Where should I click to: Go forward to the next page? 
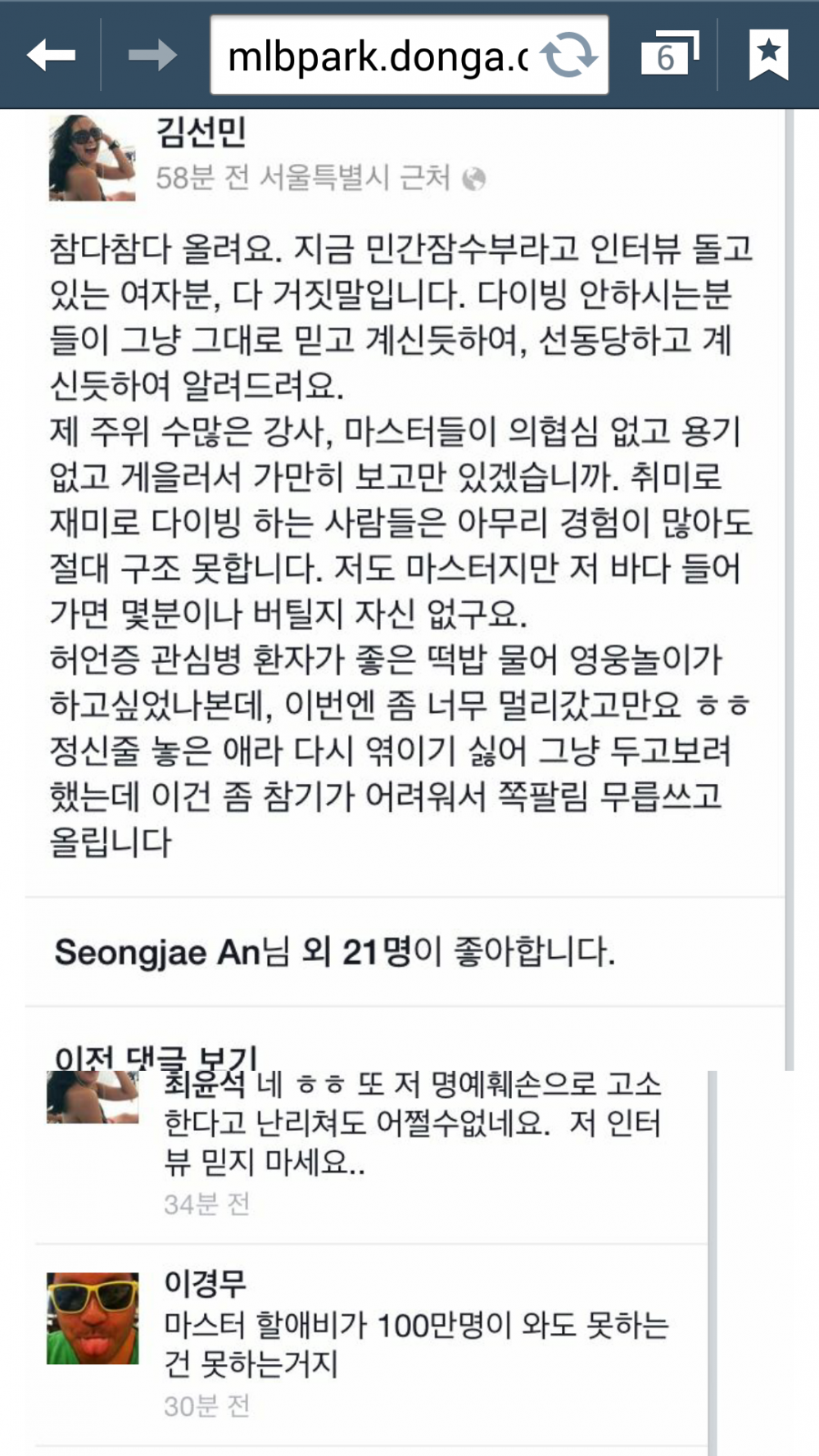[x=152, y=55]
